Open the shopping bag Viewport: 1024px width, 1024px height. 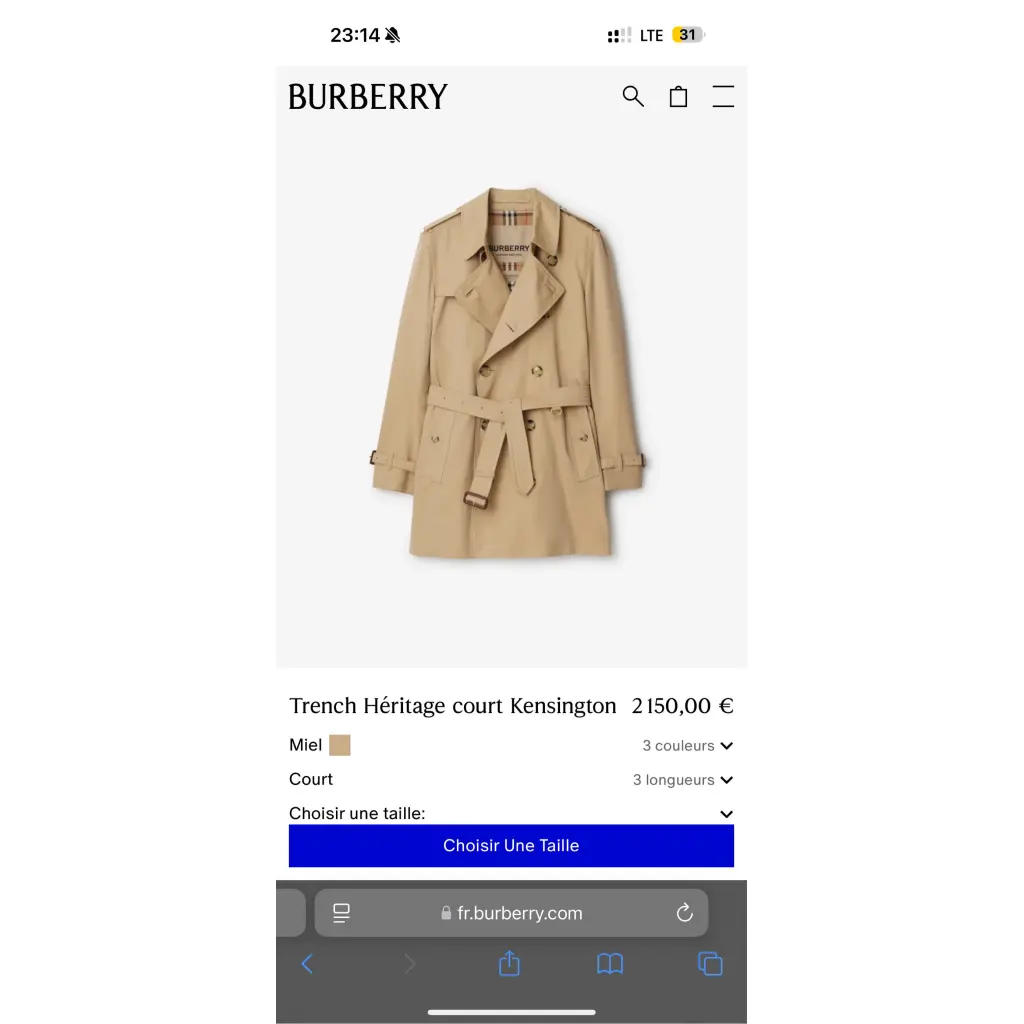(x=678, y=97)
